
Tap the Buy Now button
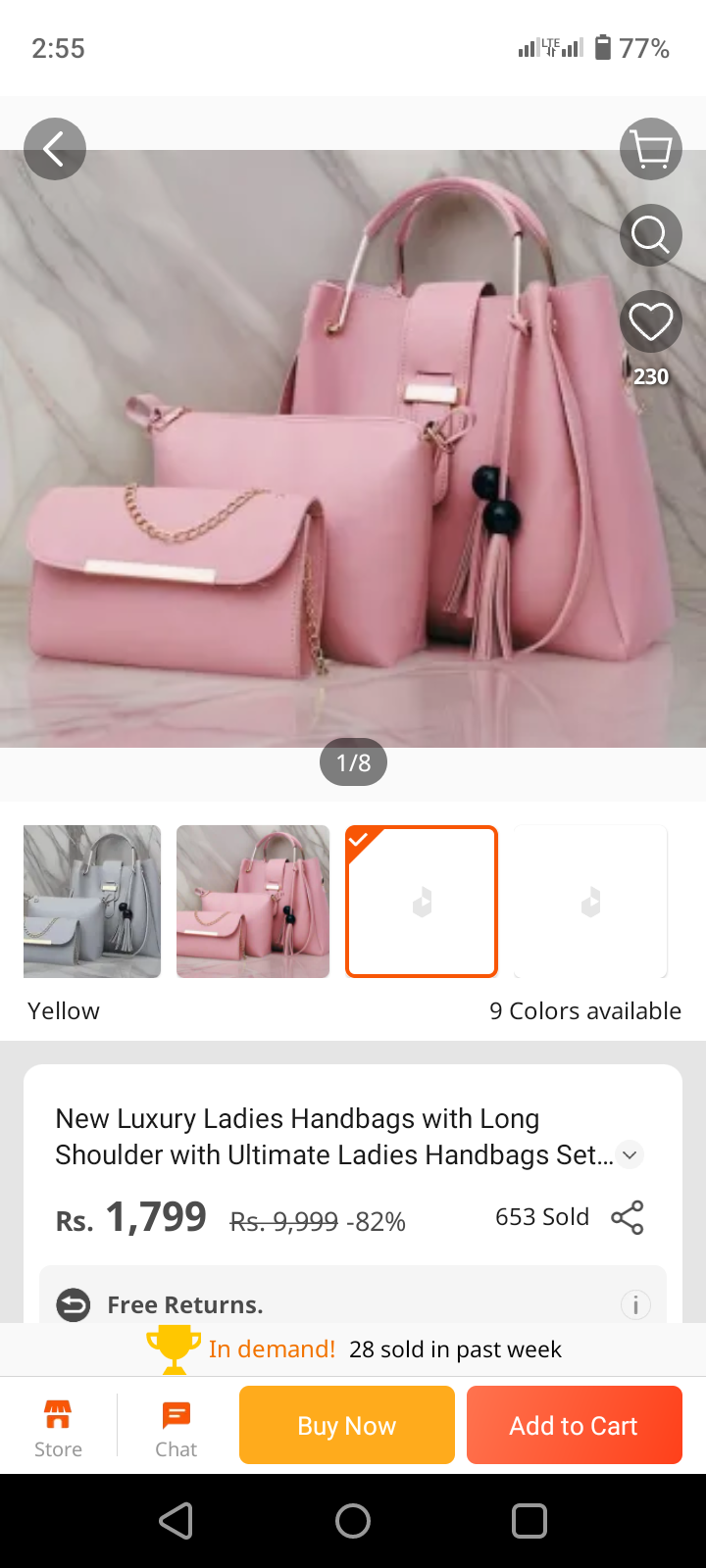tap(347, 1425)
